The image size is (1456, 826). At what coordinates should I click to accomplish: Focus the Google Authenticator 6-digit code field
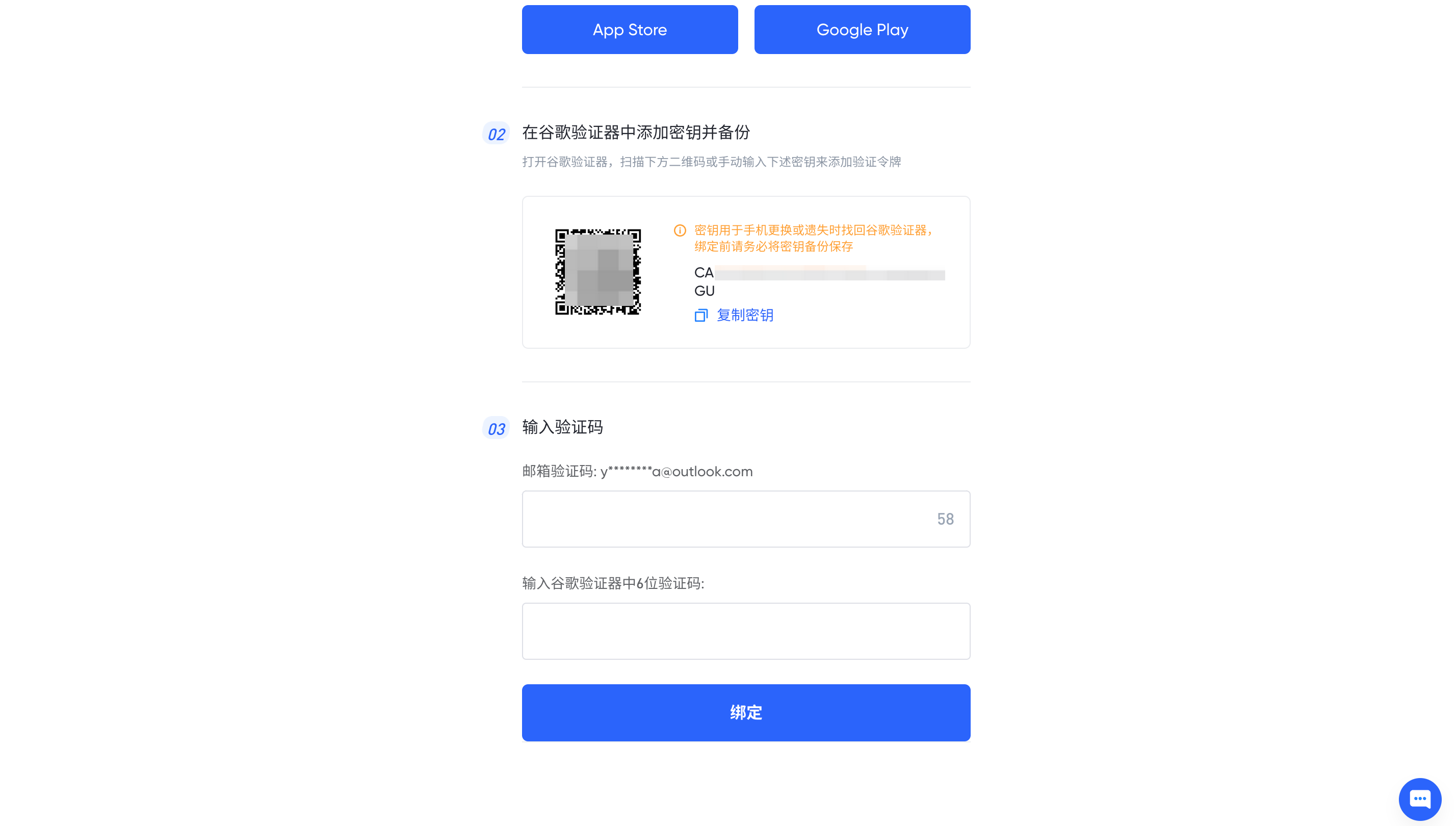[745, 631]
